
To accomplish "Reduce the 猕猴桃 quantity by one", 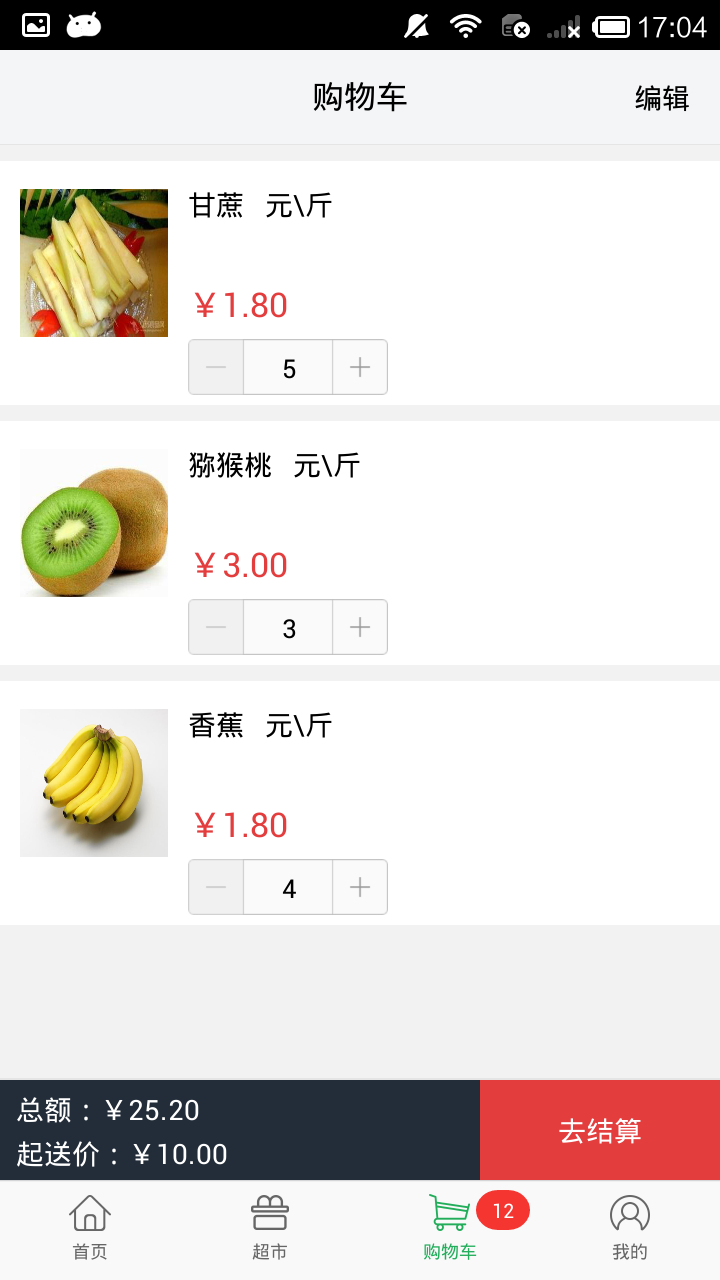I will pos(216,627).
